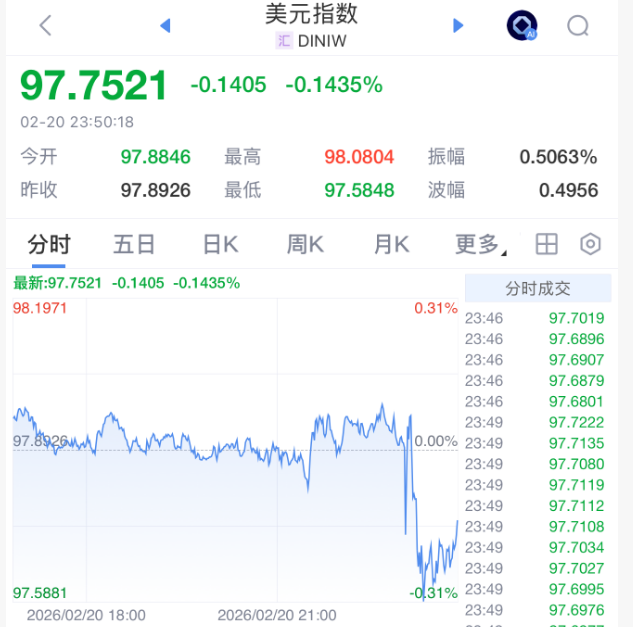Open the search magnifier
Screen dimensions: 633x627
click(x=578, y=26)
